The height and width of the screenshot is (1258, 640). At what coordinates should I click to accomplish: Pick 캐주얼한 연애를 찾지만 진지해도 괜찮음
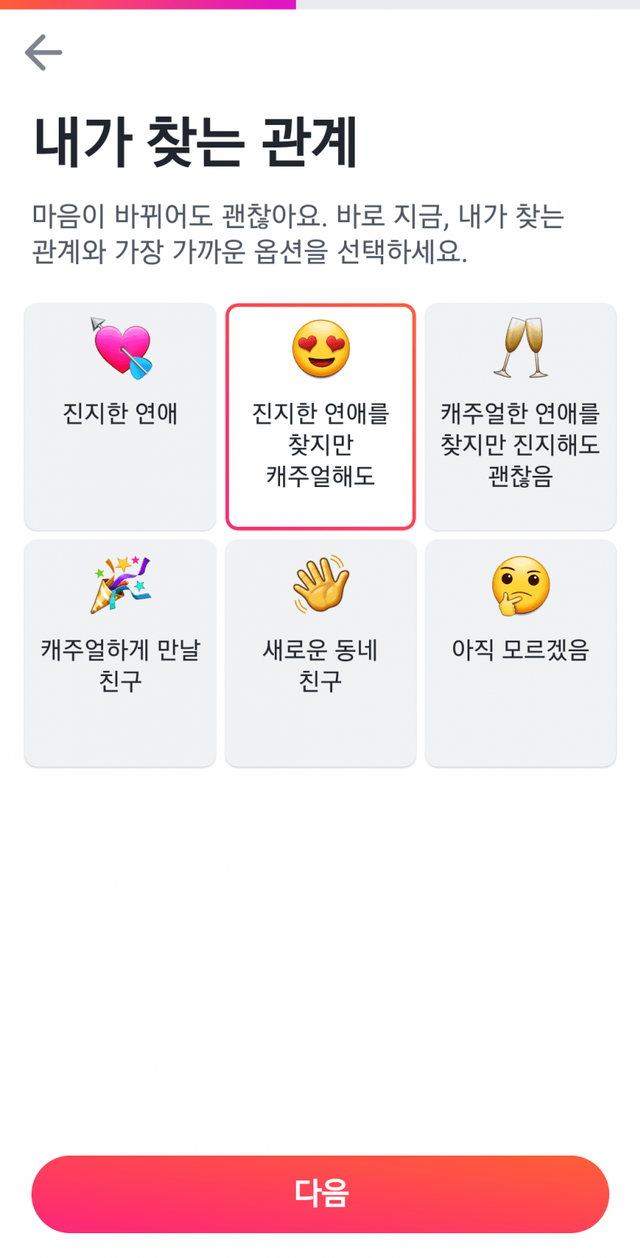click(x=520, y=416)
